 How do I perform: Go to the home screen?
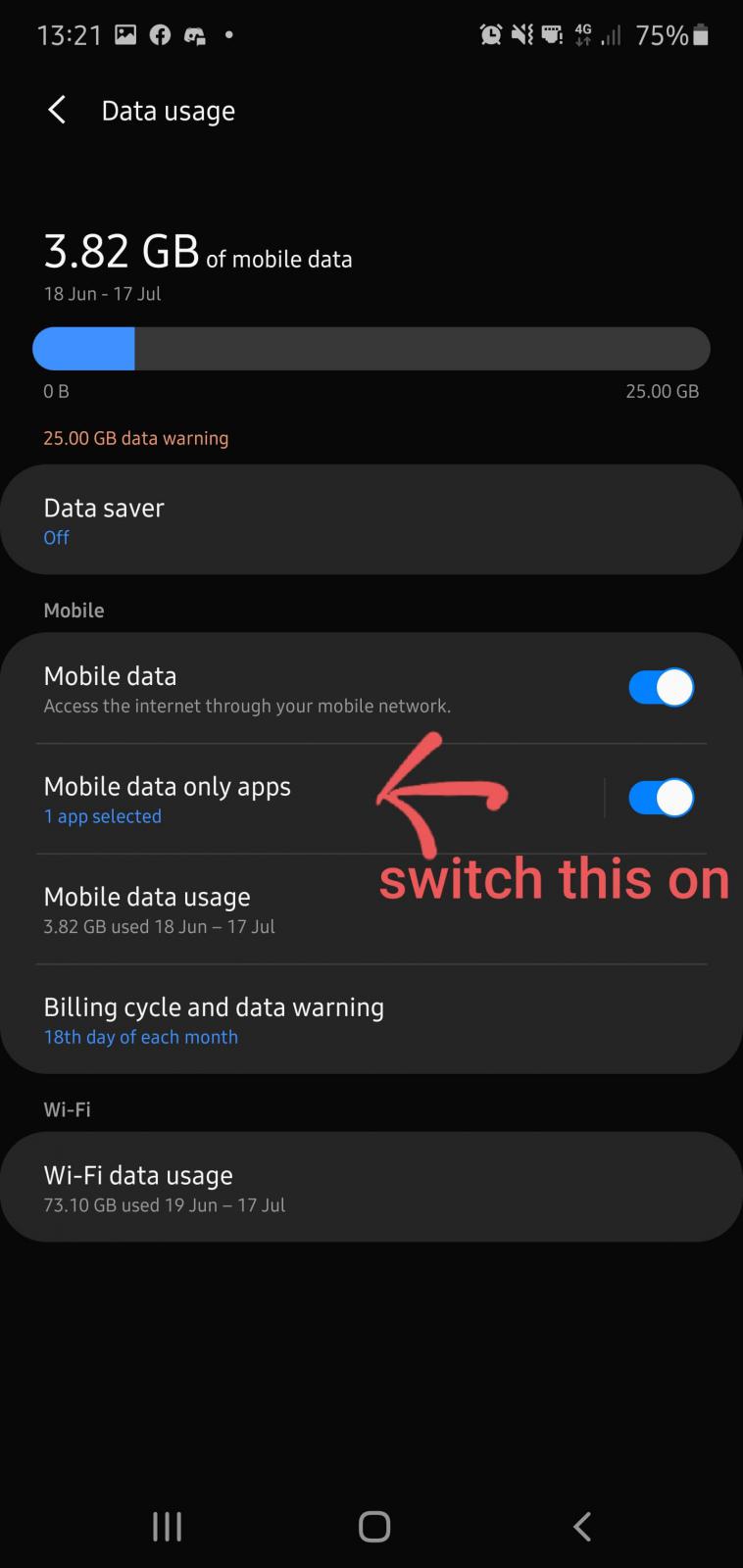click(373, 1526)
